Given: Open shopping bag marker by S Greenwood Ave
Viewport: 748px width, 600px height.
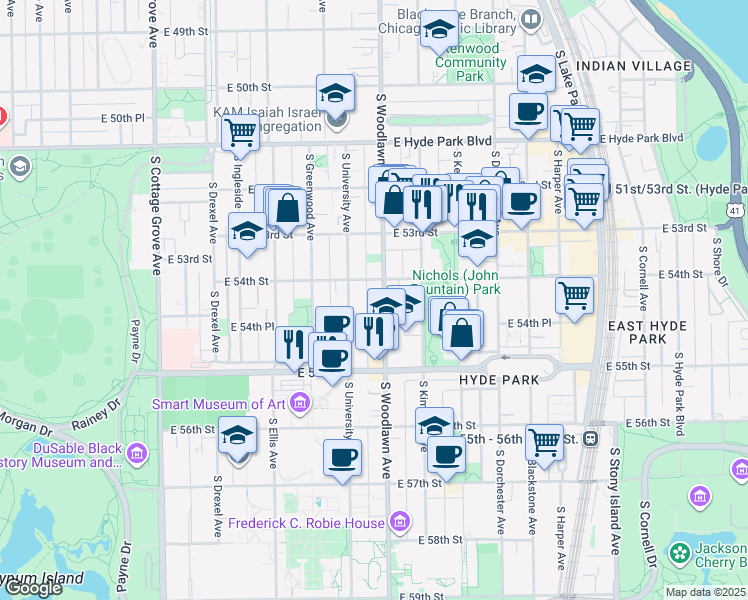Looking at the screenshot, I should point(287,209).
